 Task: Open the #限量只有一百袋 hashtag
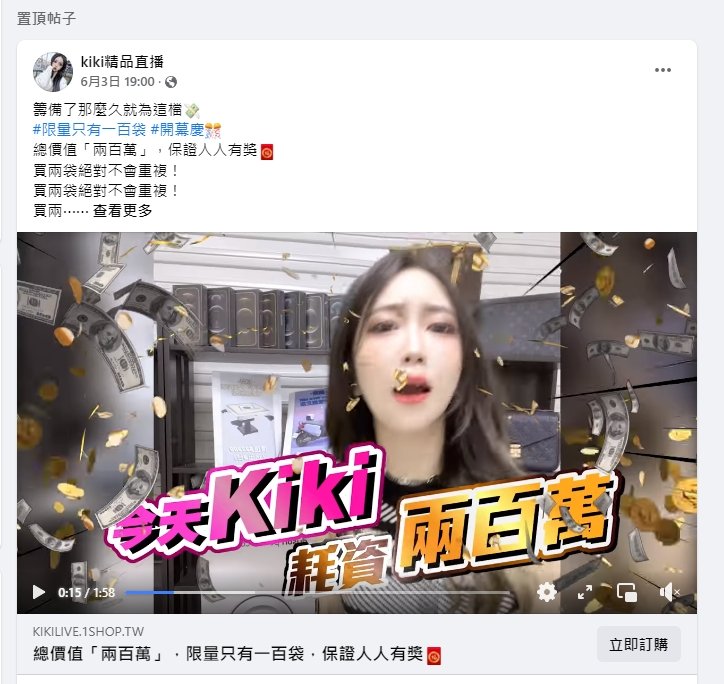coord(89,130)
